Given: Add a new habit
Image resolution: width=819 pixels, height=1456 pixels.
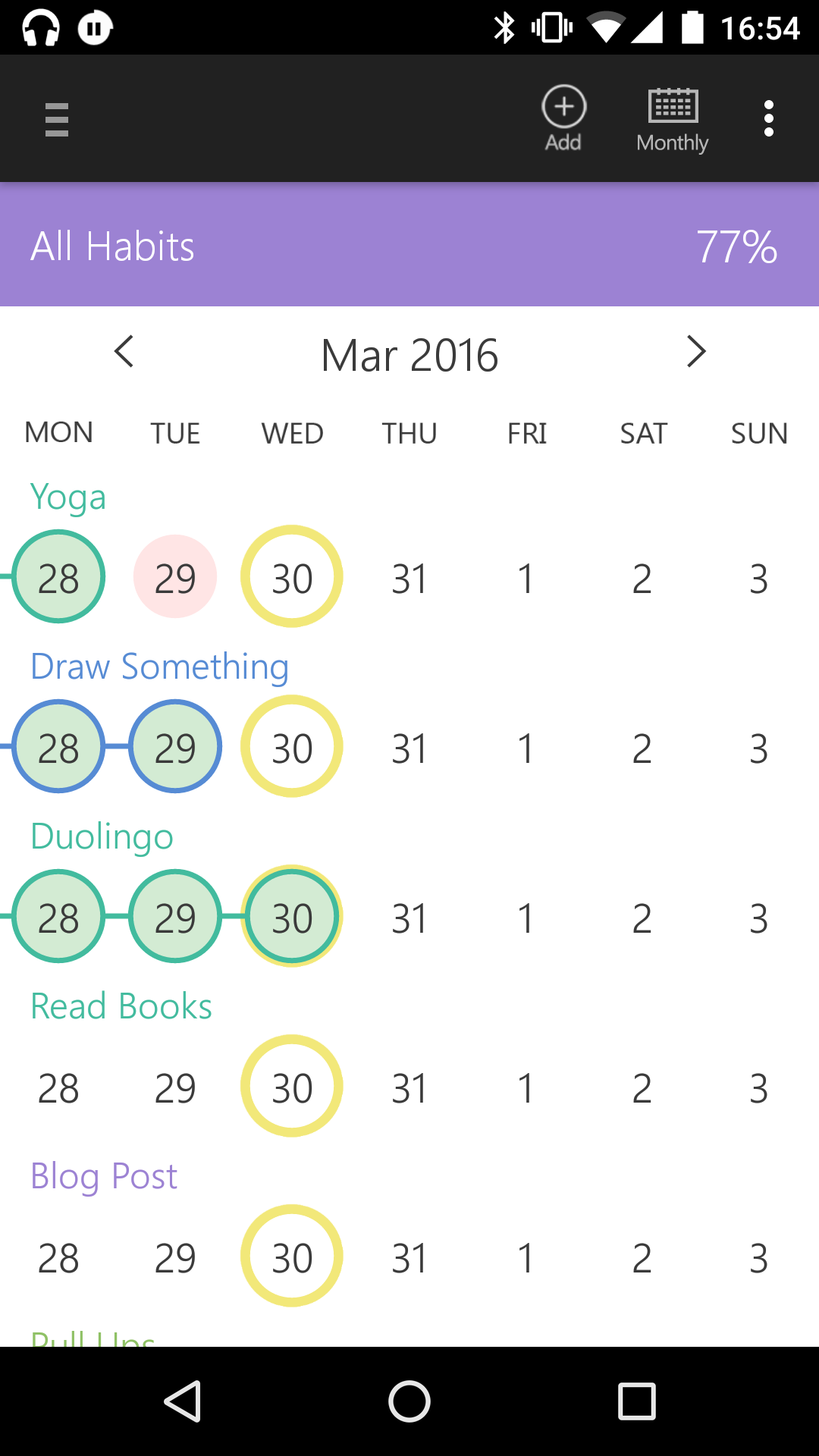Looking at the screenshot, I should [563, 119].
